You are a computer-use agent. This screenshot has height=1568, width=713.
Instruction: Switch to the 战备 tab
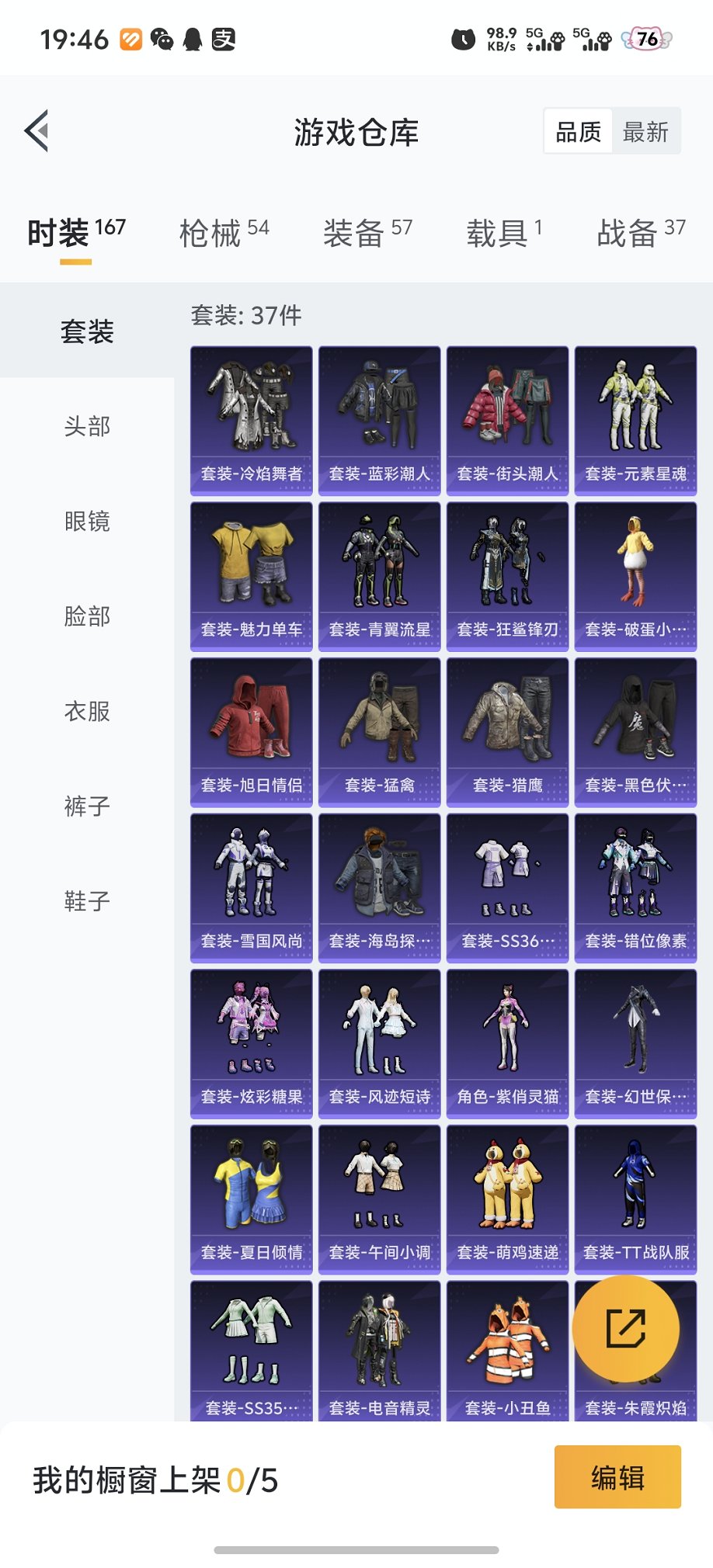[x=641, y=232]
